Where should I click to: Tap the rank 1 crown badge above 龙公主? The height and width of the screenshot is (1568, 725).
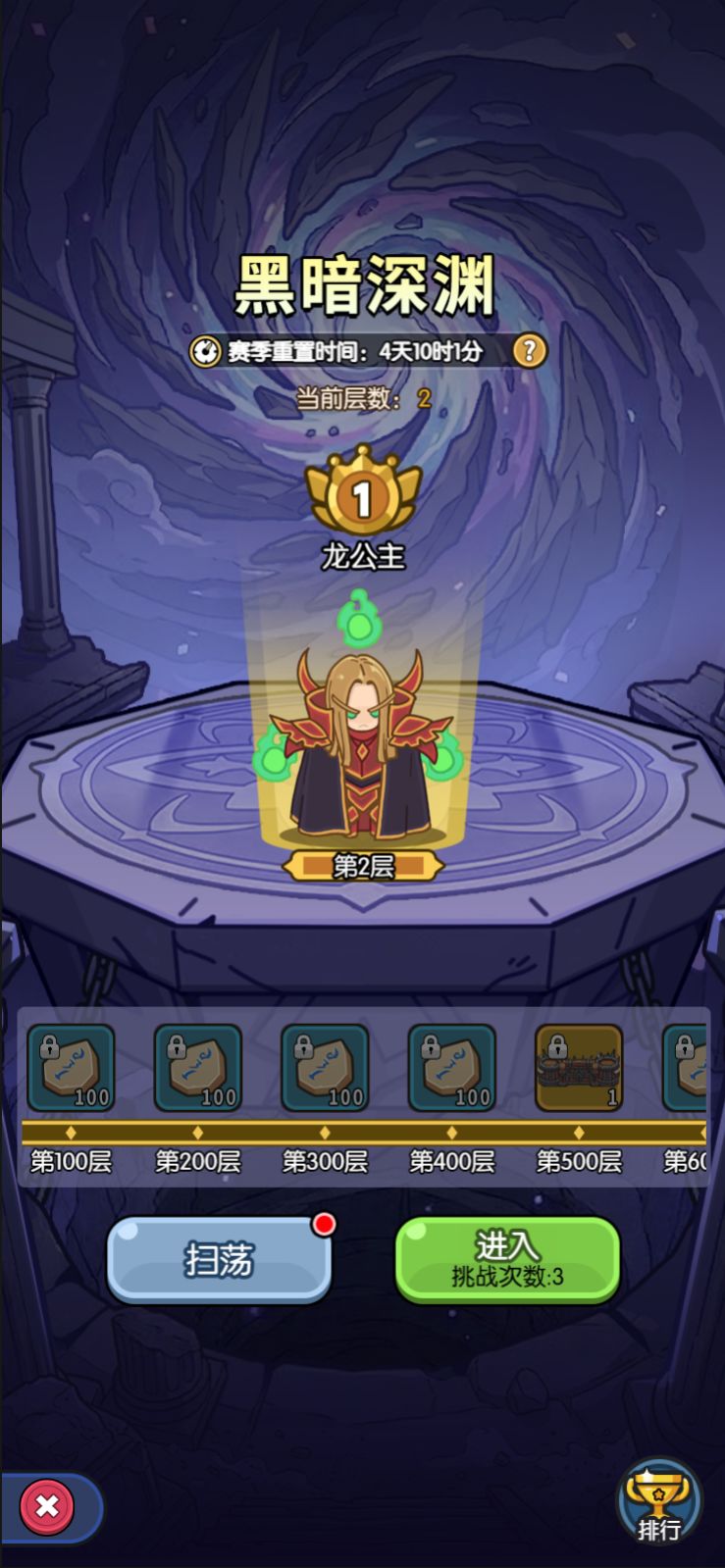tap(362, 498)
